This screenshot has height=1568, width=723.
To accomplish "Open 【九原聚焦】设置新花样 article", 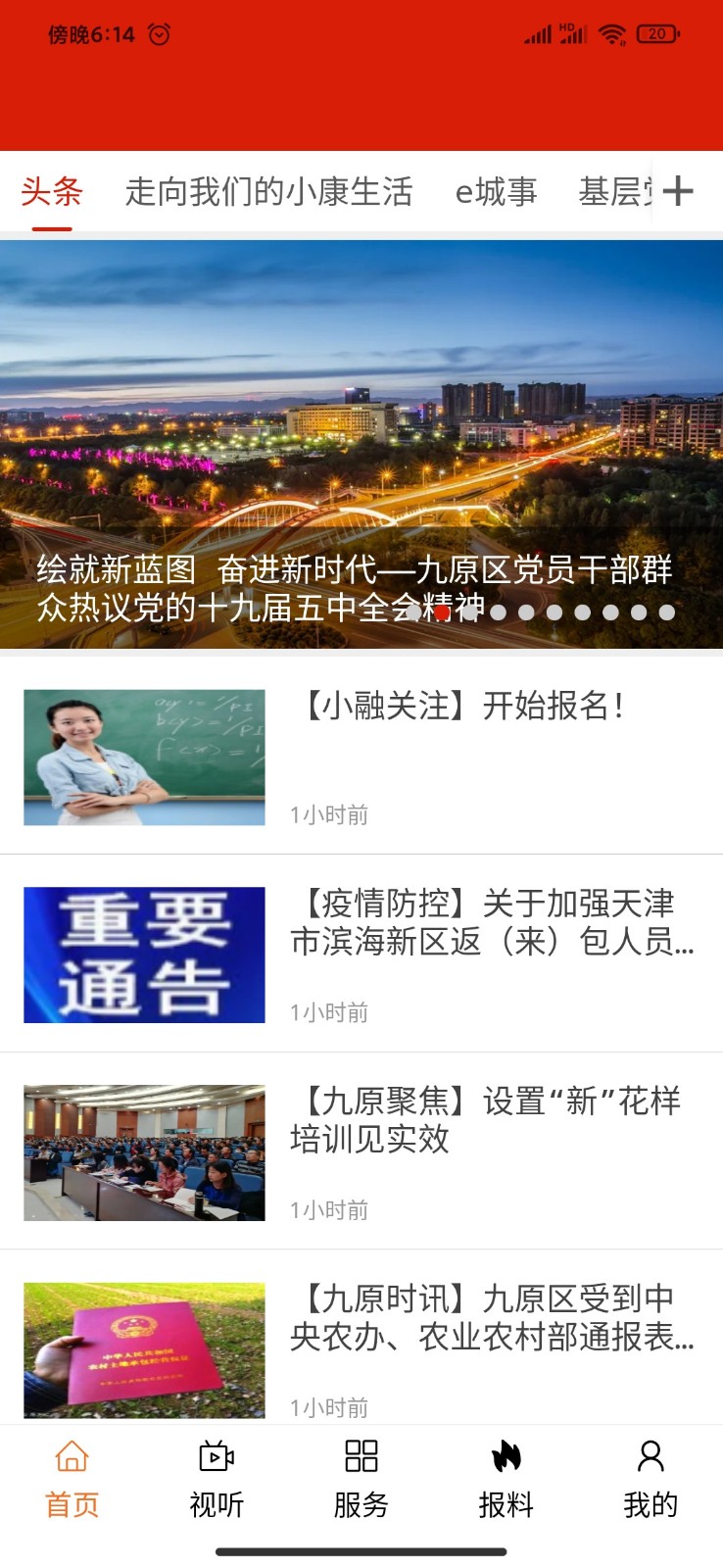I will (x=484, y=1120).
